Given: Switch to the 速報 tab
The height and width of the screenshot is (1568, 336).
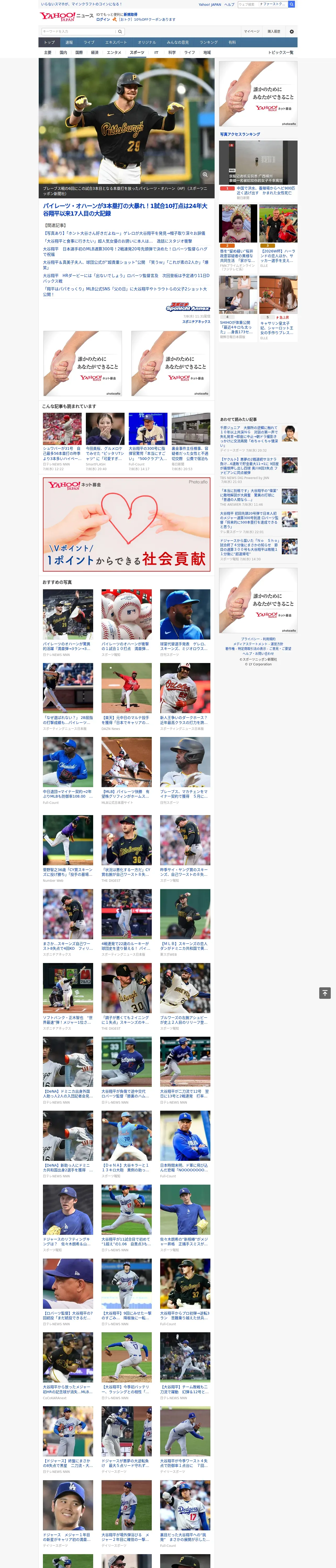Looking at the screenshot, I should coord(69,43).
